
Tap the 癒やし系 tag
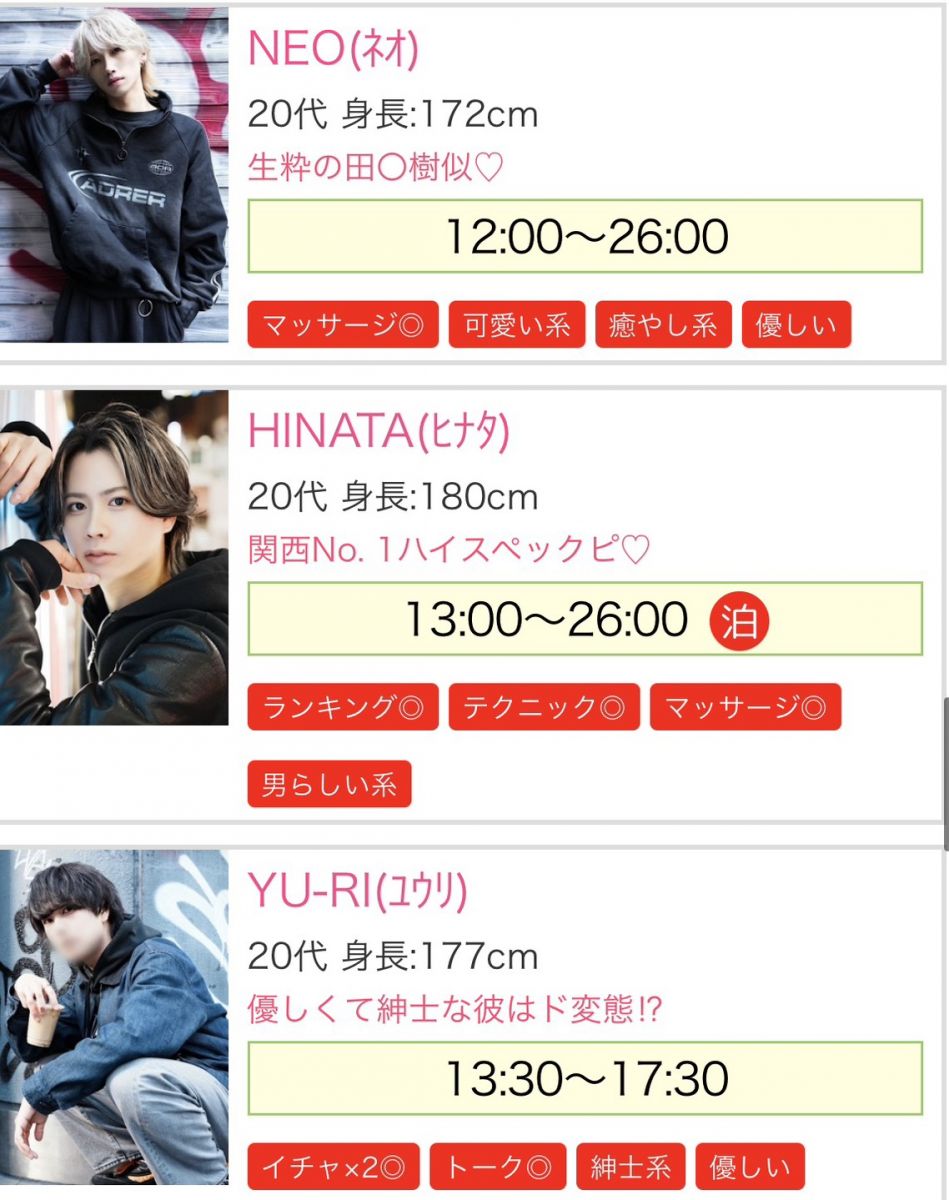click(x=663, y=325)
